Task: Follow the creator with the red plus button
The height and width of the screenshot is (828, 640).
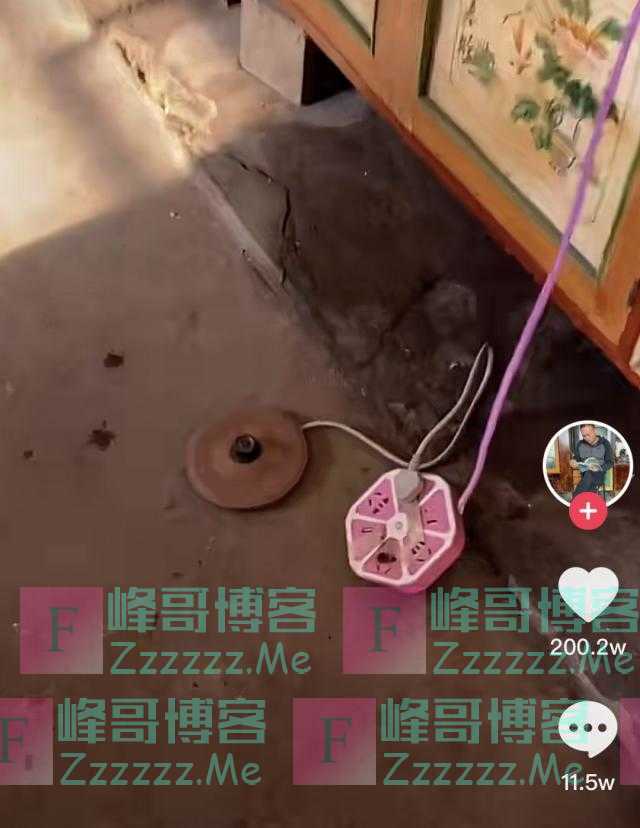Action: 588,511
